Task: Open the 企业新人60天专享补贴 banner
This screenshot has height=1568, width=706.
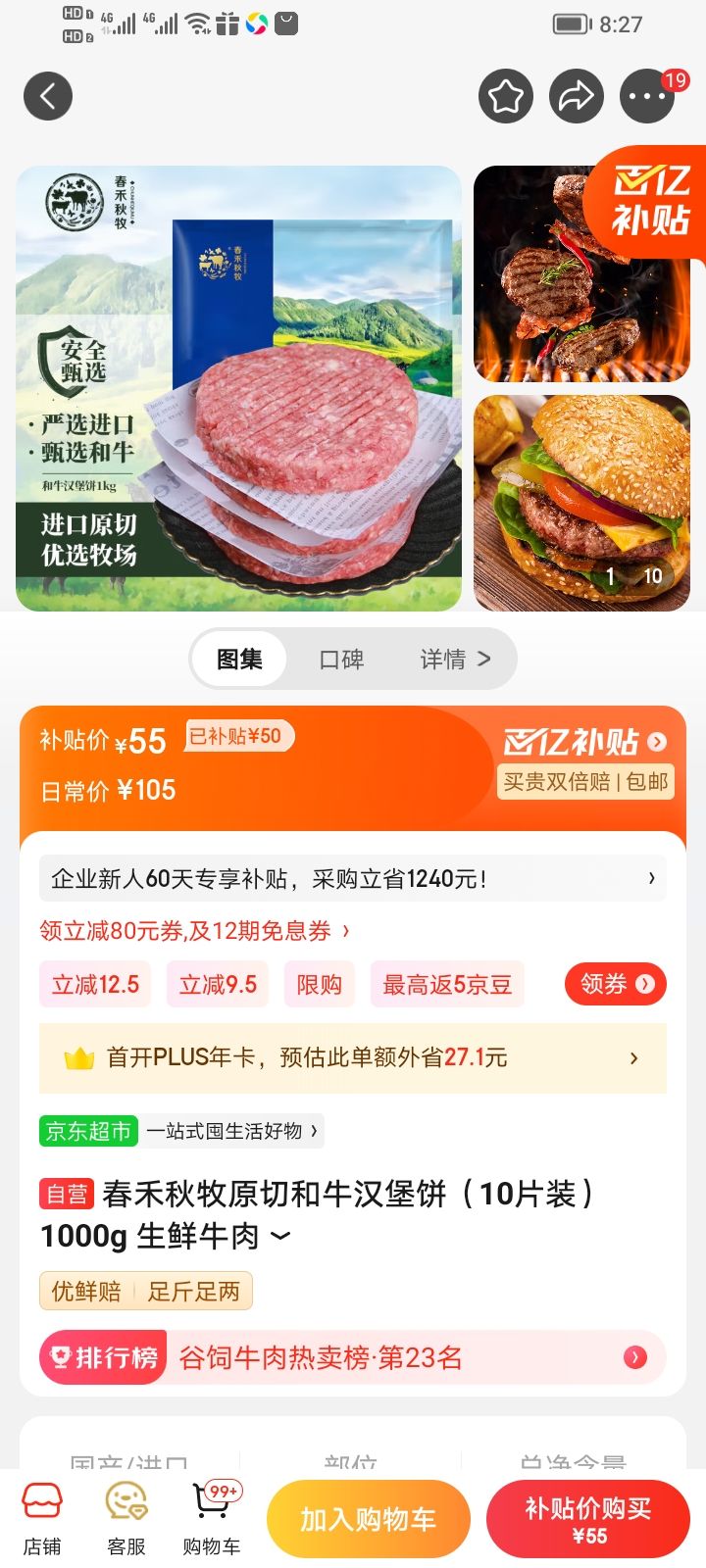Action: 353,879
